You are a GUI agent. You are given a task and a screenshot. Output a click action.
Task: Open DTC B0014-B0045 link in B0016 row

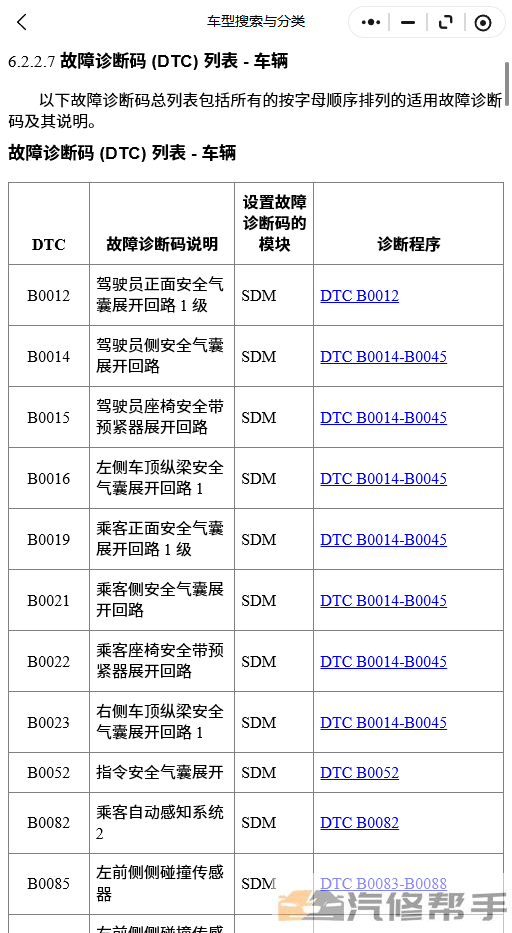(x=383, y=478)
